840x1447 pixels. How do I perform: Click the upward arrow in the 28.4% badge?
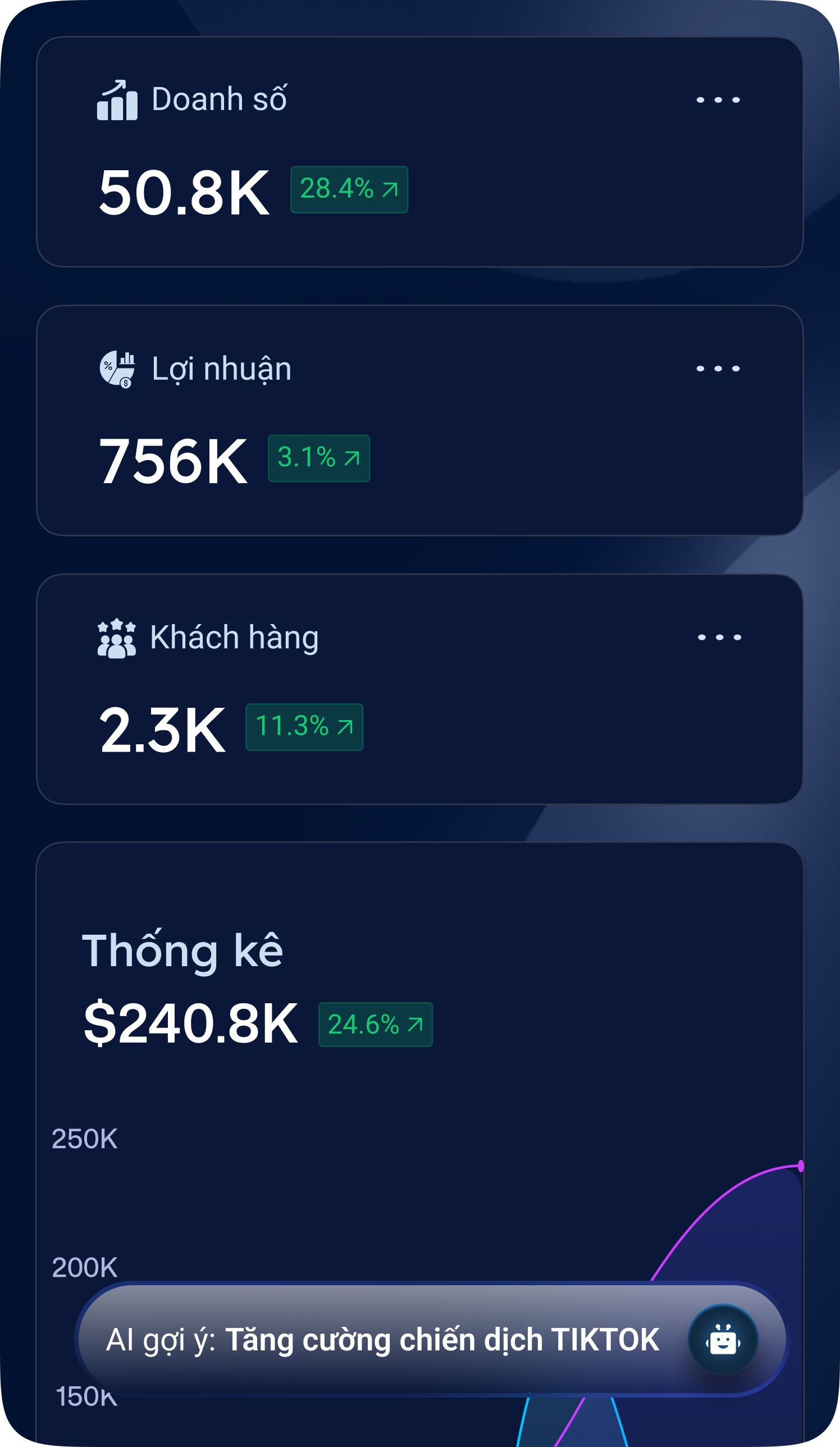tap(390, 189)
